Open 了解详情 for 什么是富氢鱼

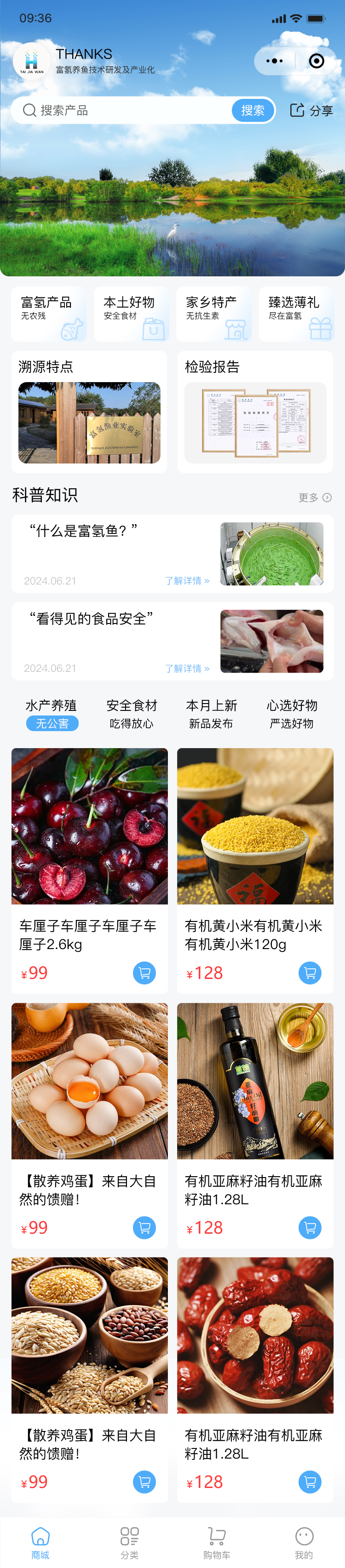coord(187,581)
